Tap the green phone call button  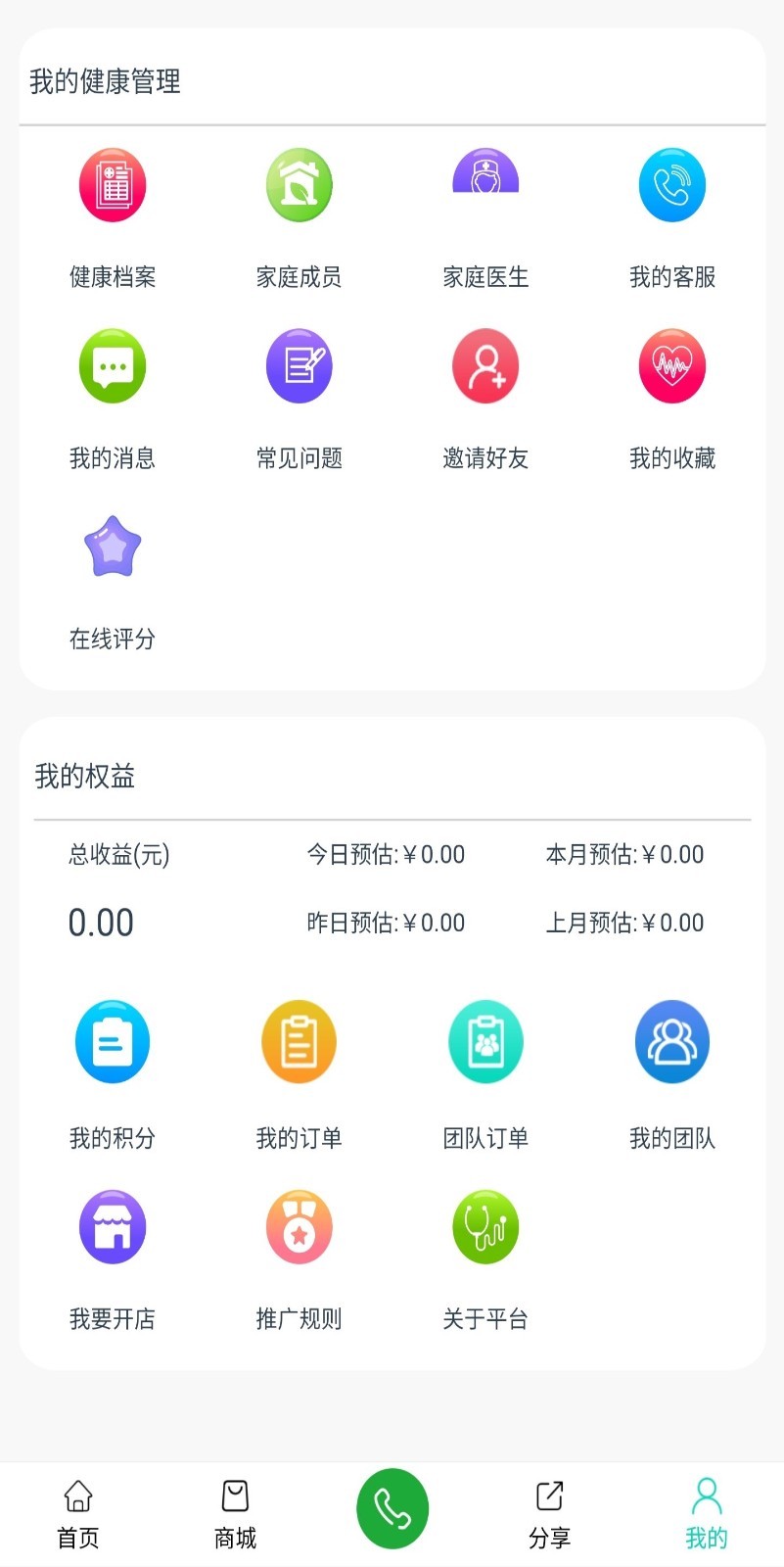[x=392, y=1509]
